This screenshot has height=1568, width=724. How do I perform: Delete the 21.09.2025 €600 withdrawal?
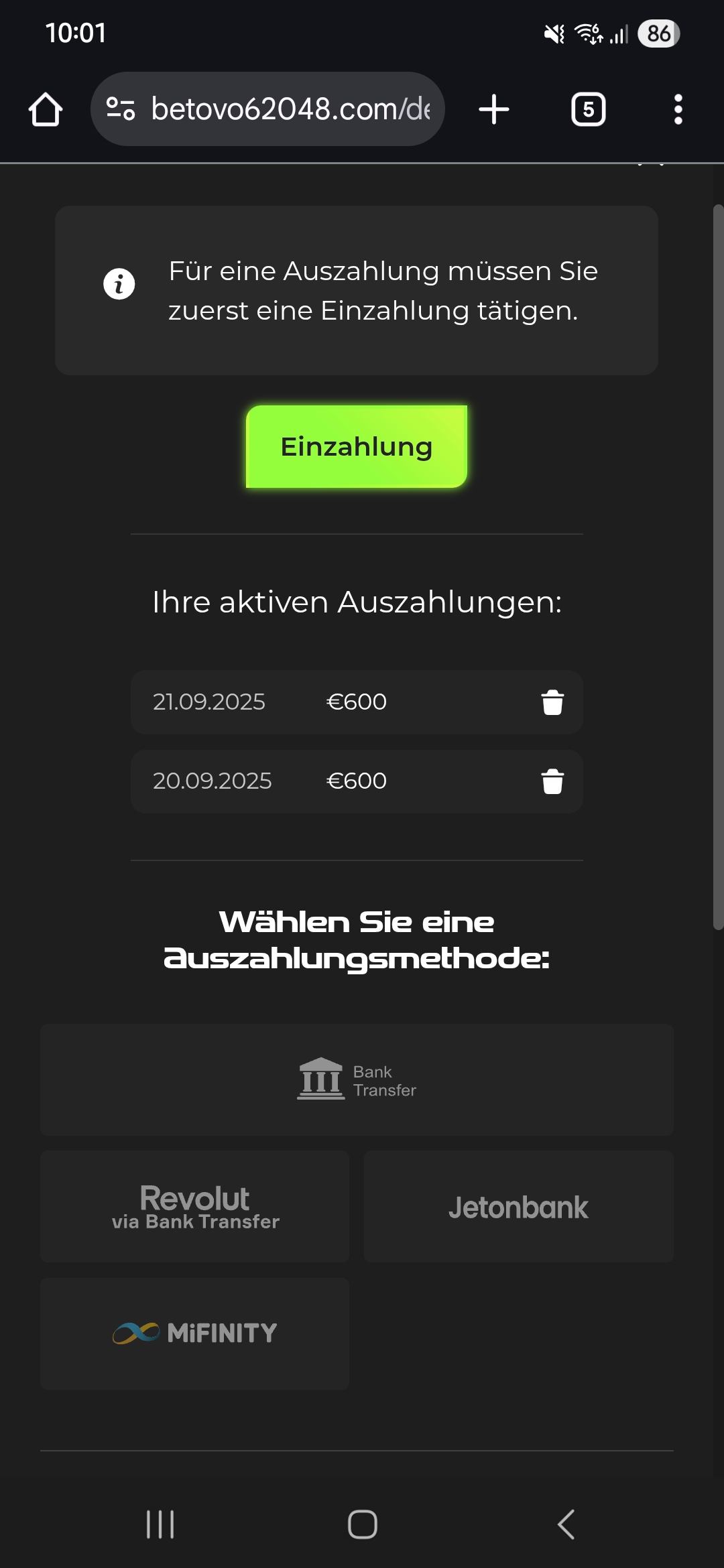tap(552, 702)
